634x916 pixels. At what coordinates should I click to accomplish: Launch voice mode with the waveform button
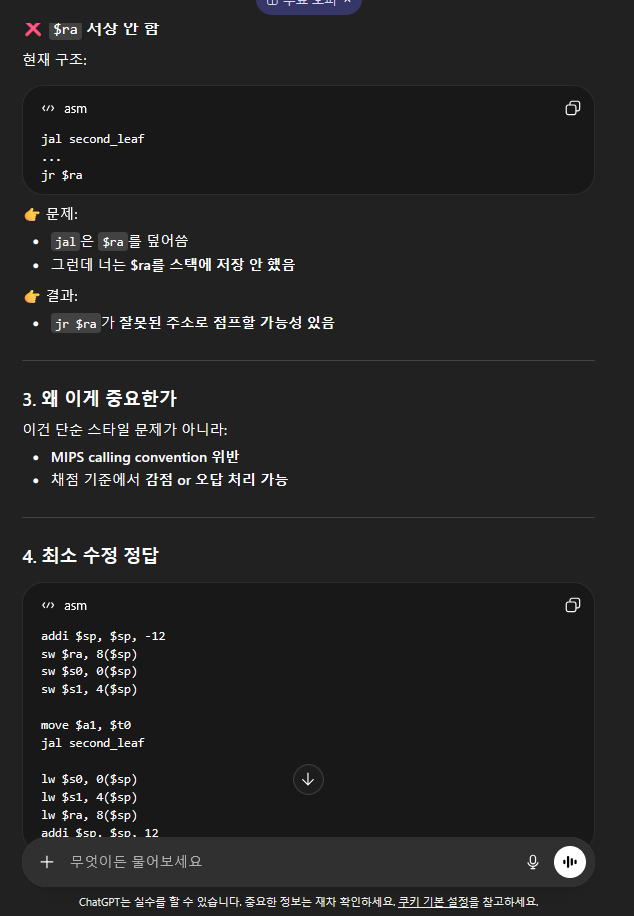570,862
